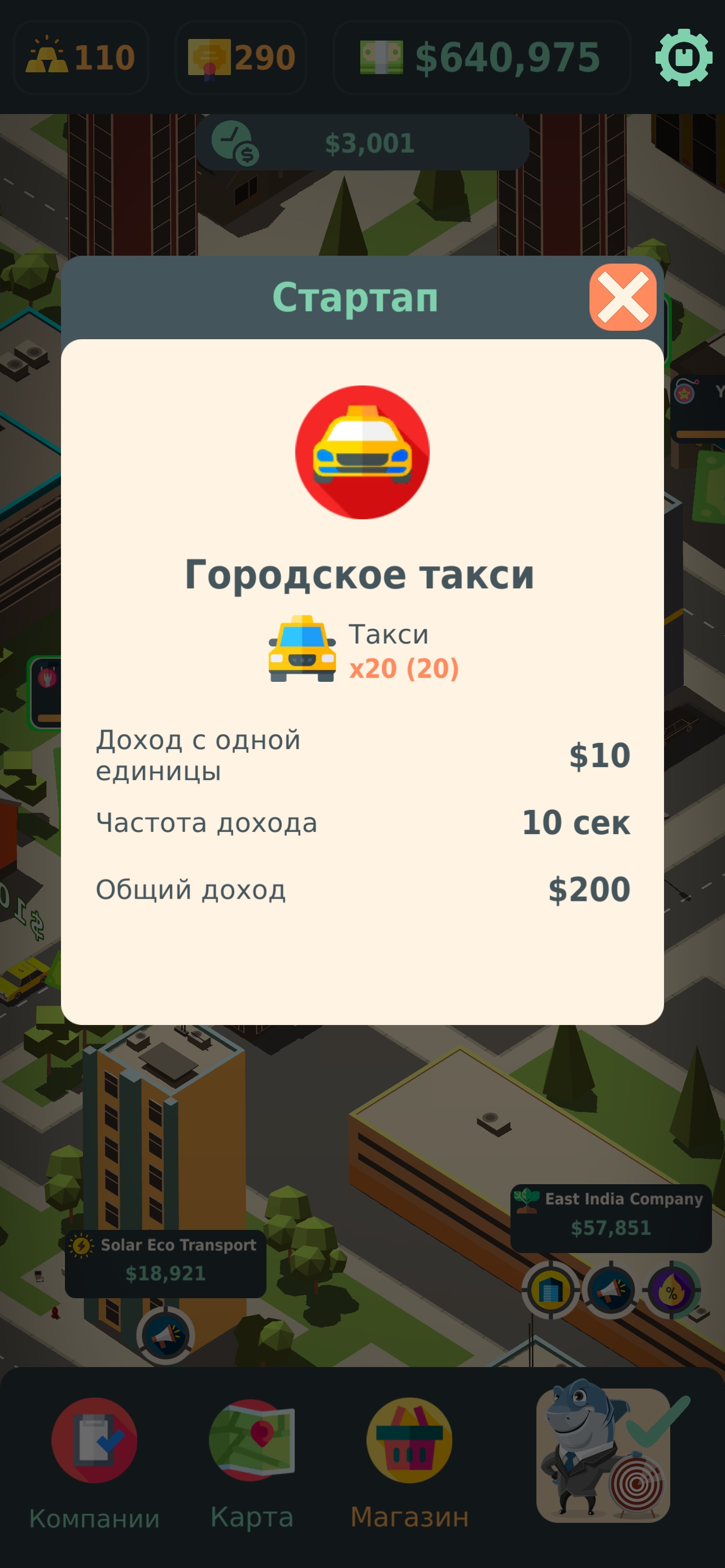
Task: Tap the certificates counter 290
Action: click(x=241, y=57)
